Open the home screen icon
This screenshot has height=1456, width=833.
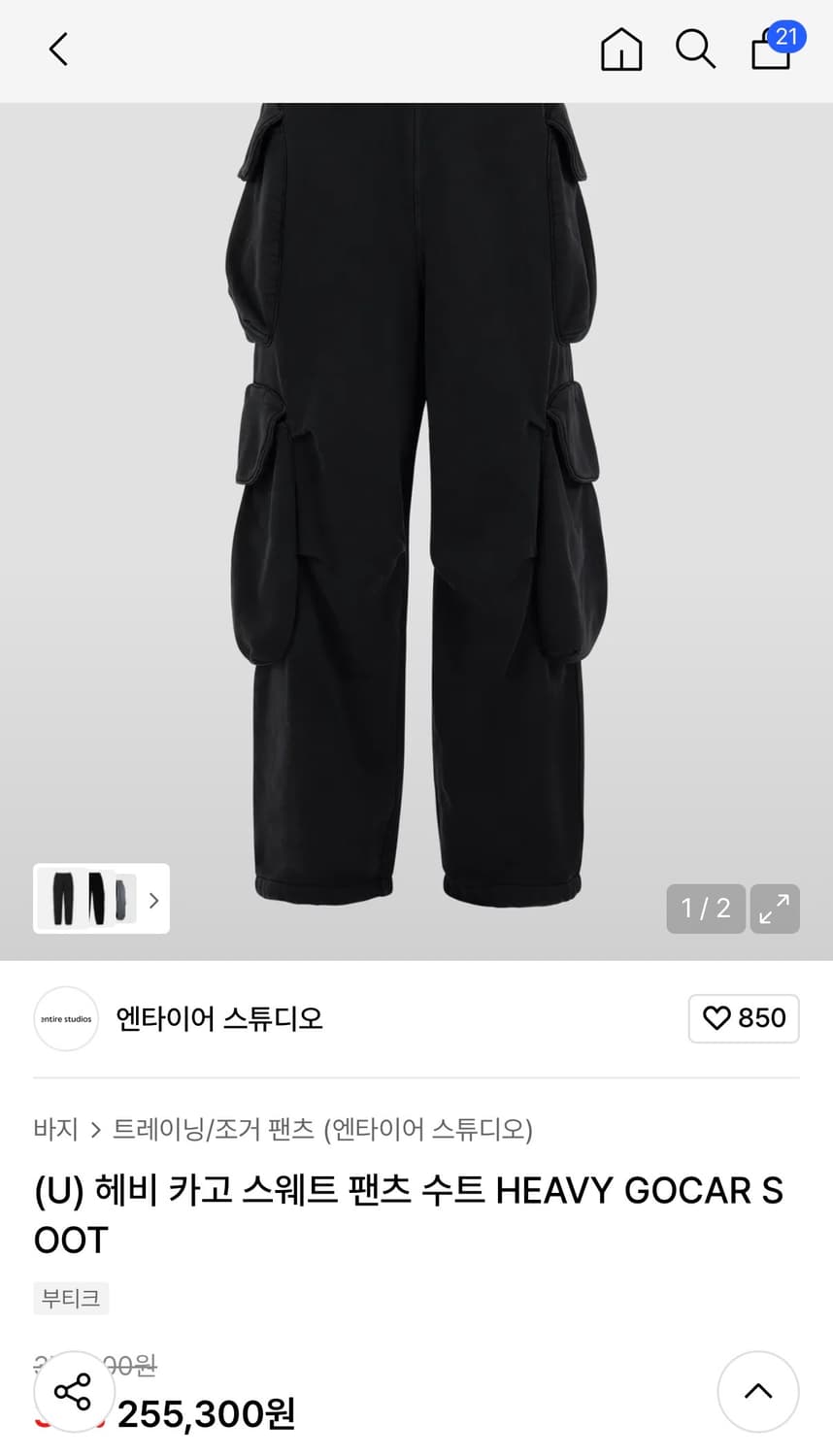(x=620, y=50)
